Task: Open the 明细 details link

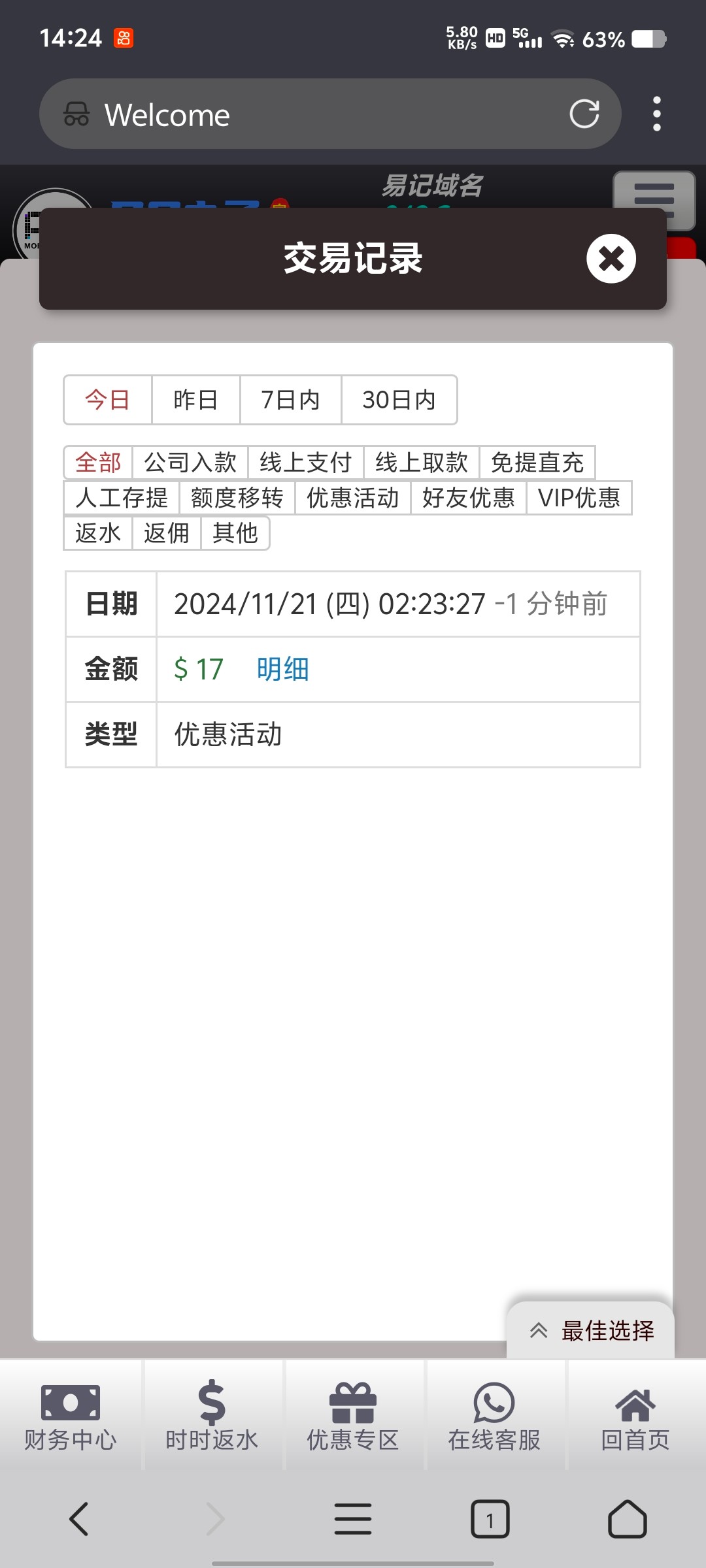Action: point(282,670)
